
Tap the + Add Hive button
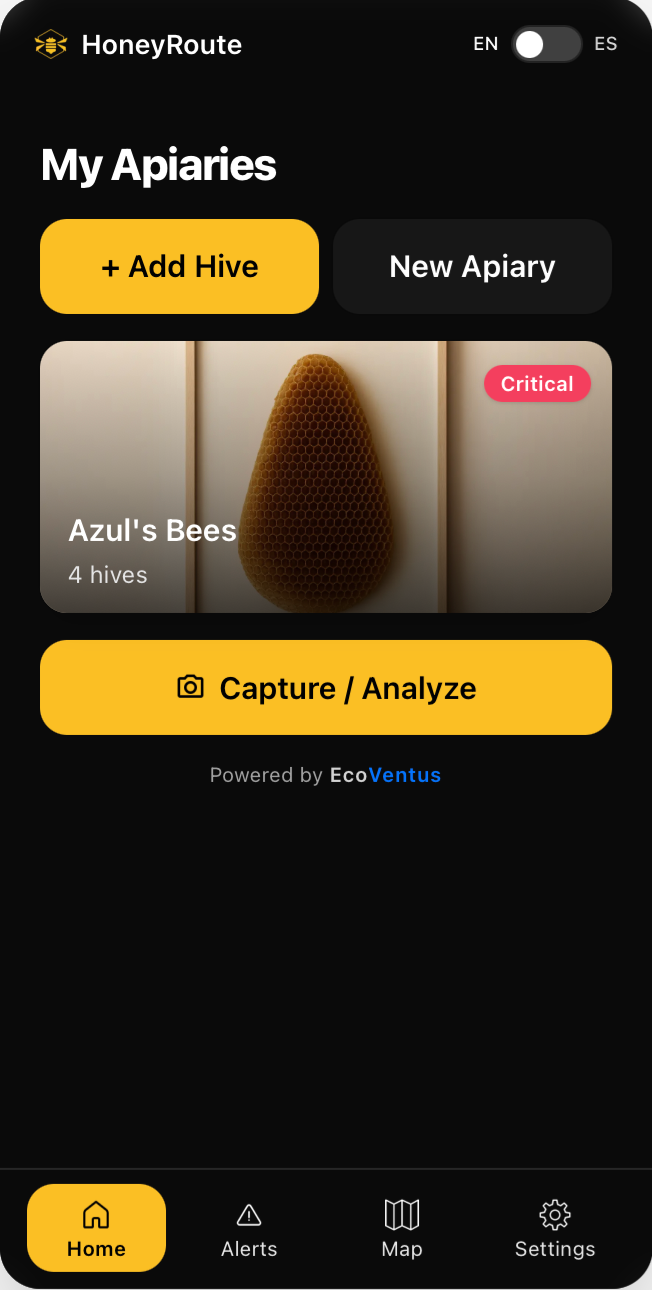tap(180, 267)
